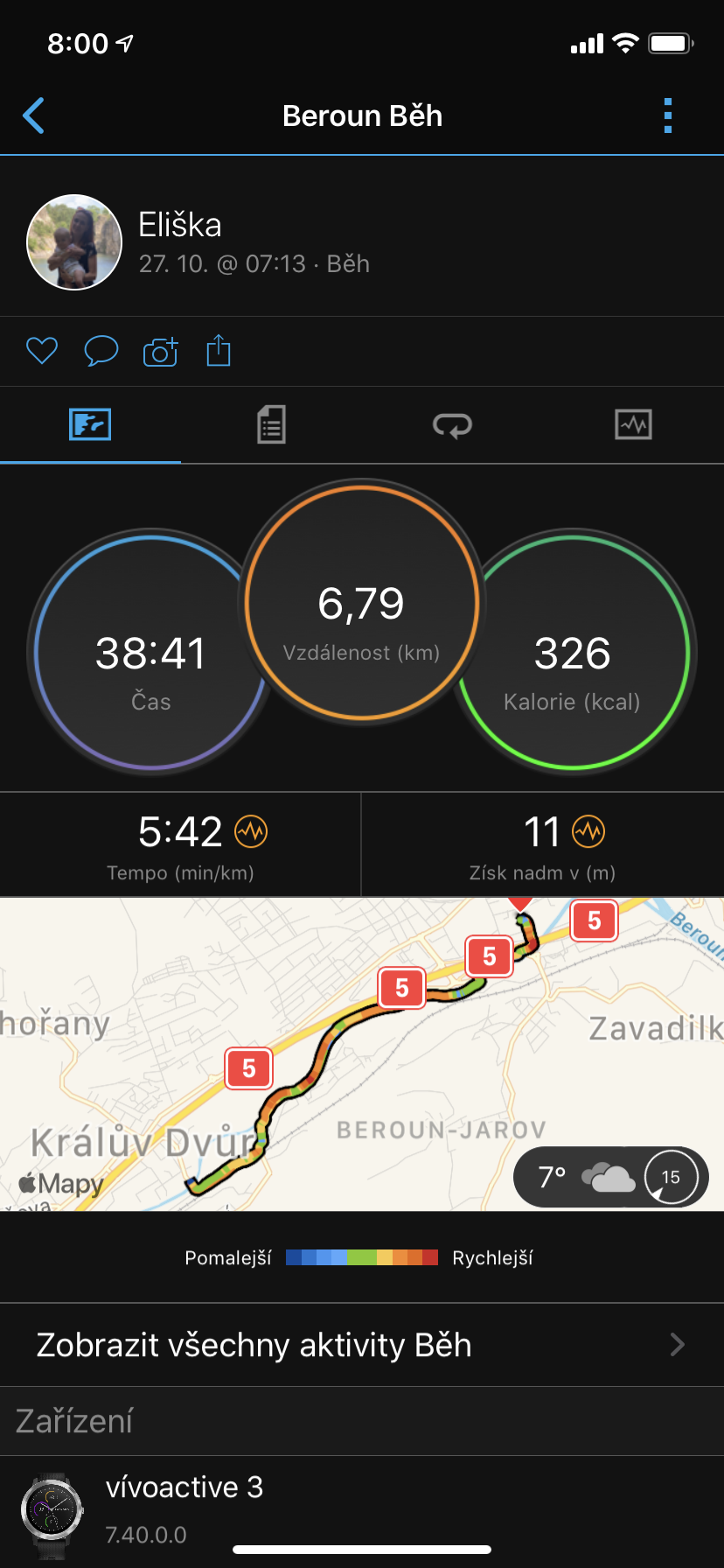Image resolution: width=724 pixels, height=1568 pixels.
Task: Open comments with the speech bubble icon
Action: coord(101,352)
